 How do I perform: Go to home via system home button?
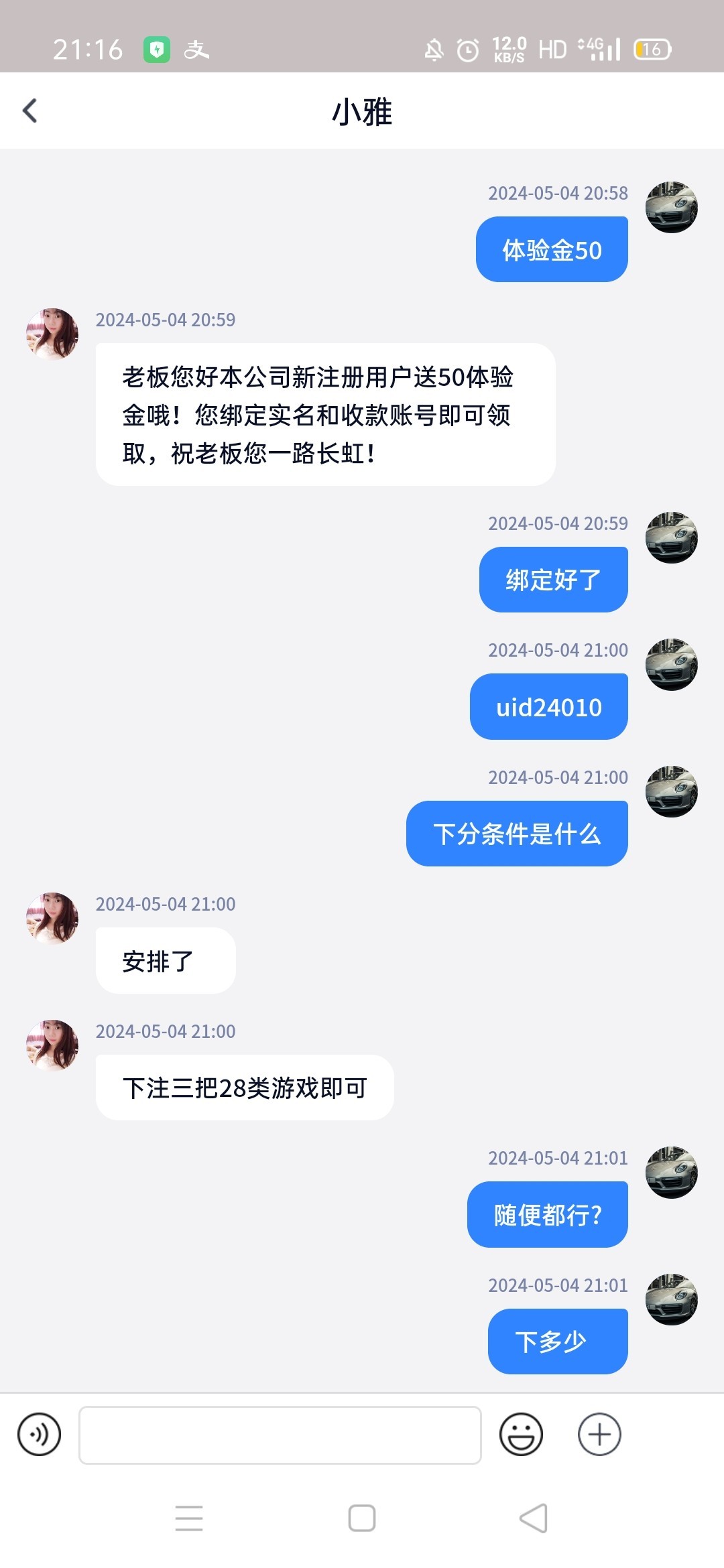point(362,1518)
